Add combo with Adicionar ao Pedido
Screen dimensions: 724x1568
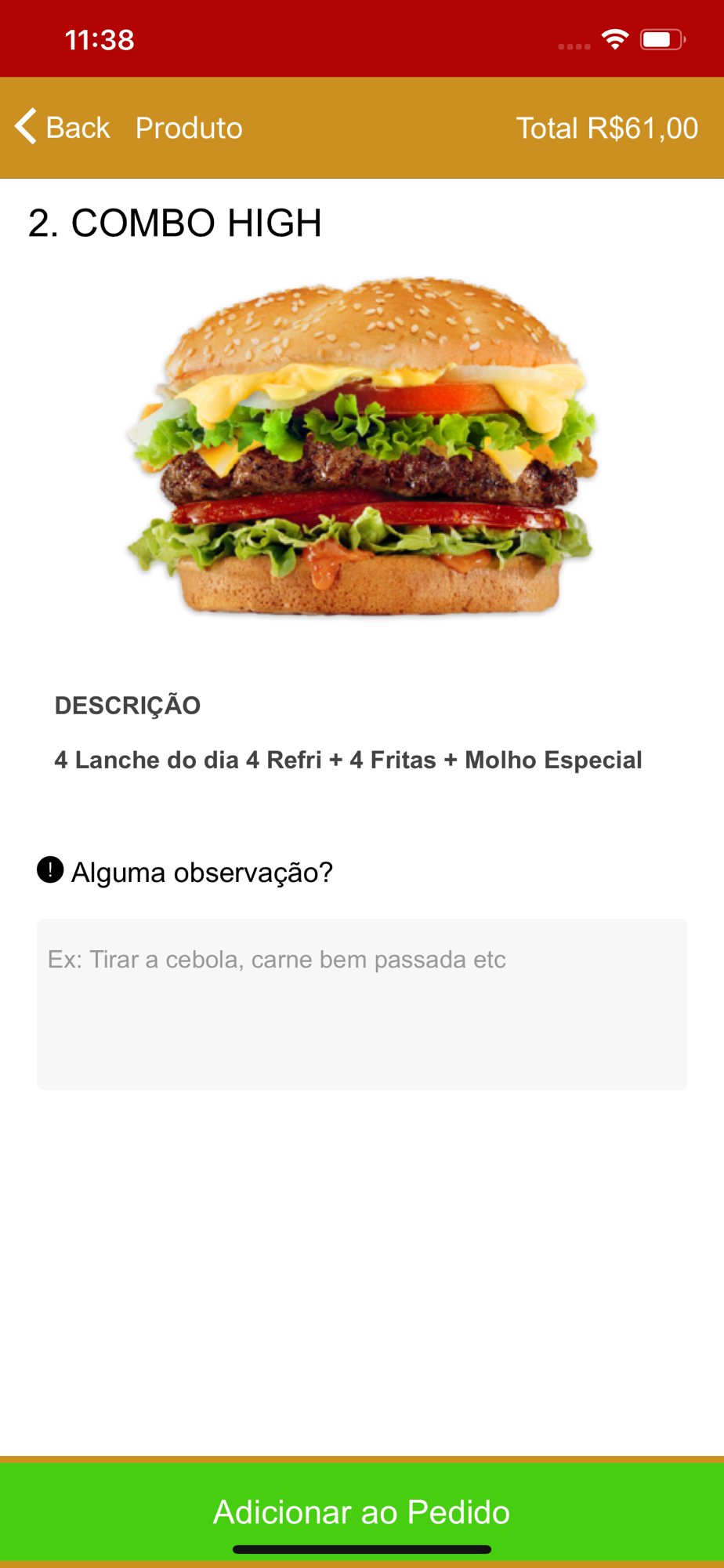click(x=361, y=1512)
